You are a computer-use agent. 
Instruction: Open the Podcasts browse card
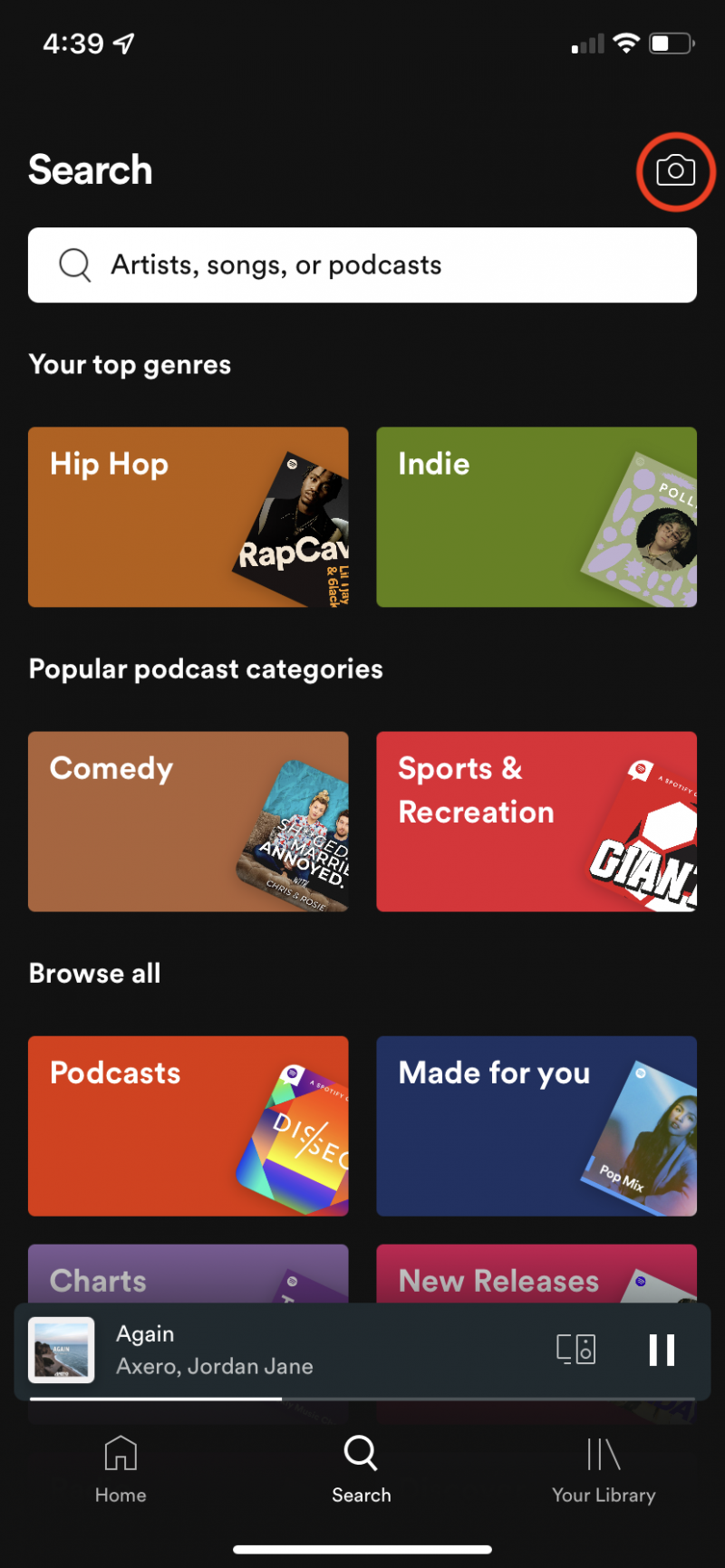pos(188,1125)
